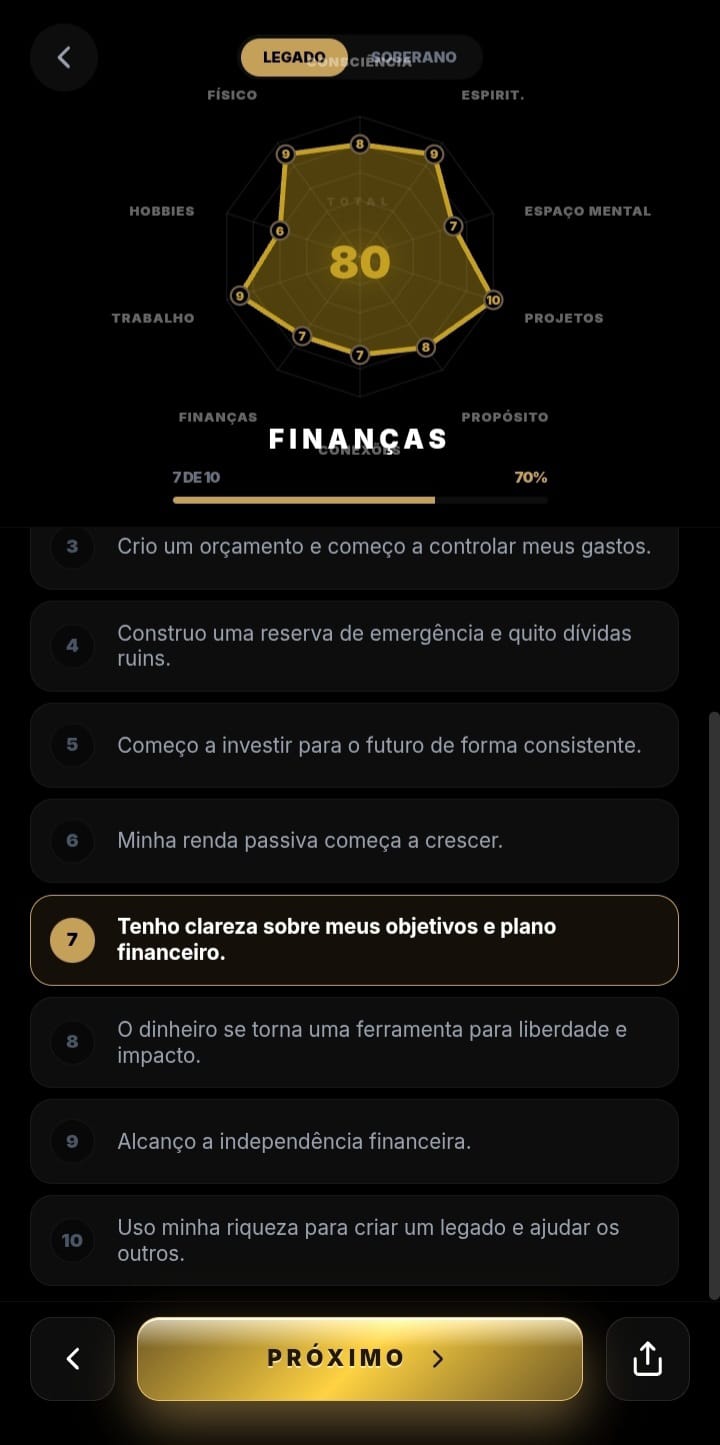Tap the share/export icon
720x1445 pixels.
tap(647, 1358)
